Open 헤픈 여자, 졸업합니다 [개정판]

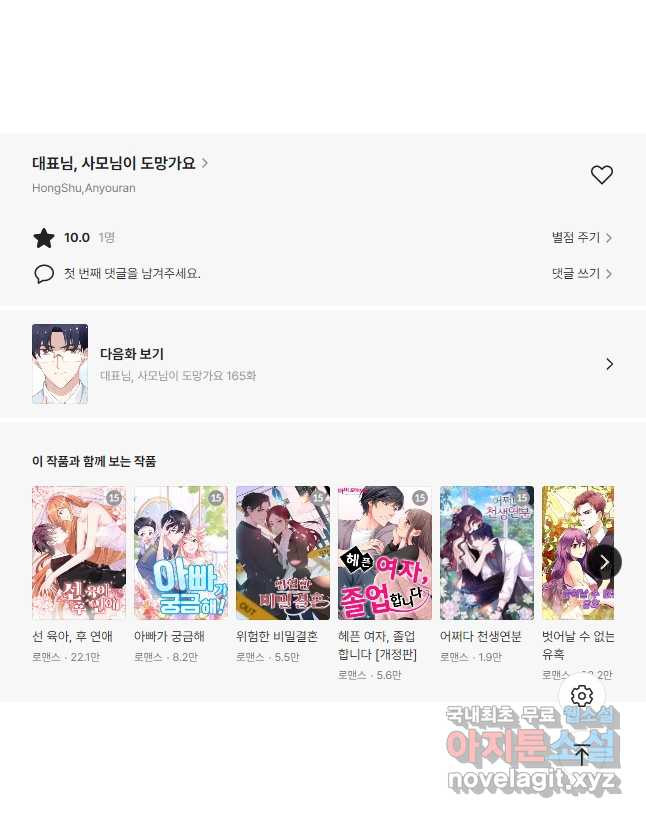click(385, 553)
